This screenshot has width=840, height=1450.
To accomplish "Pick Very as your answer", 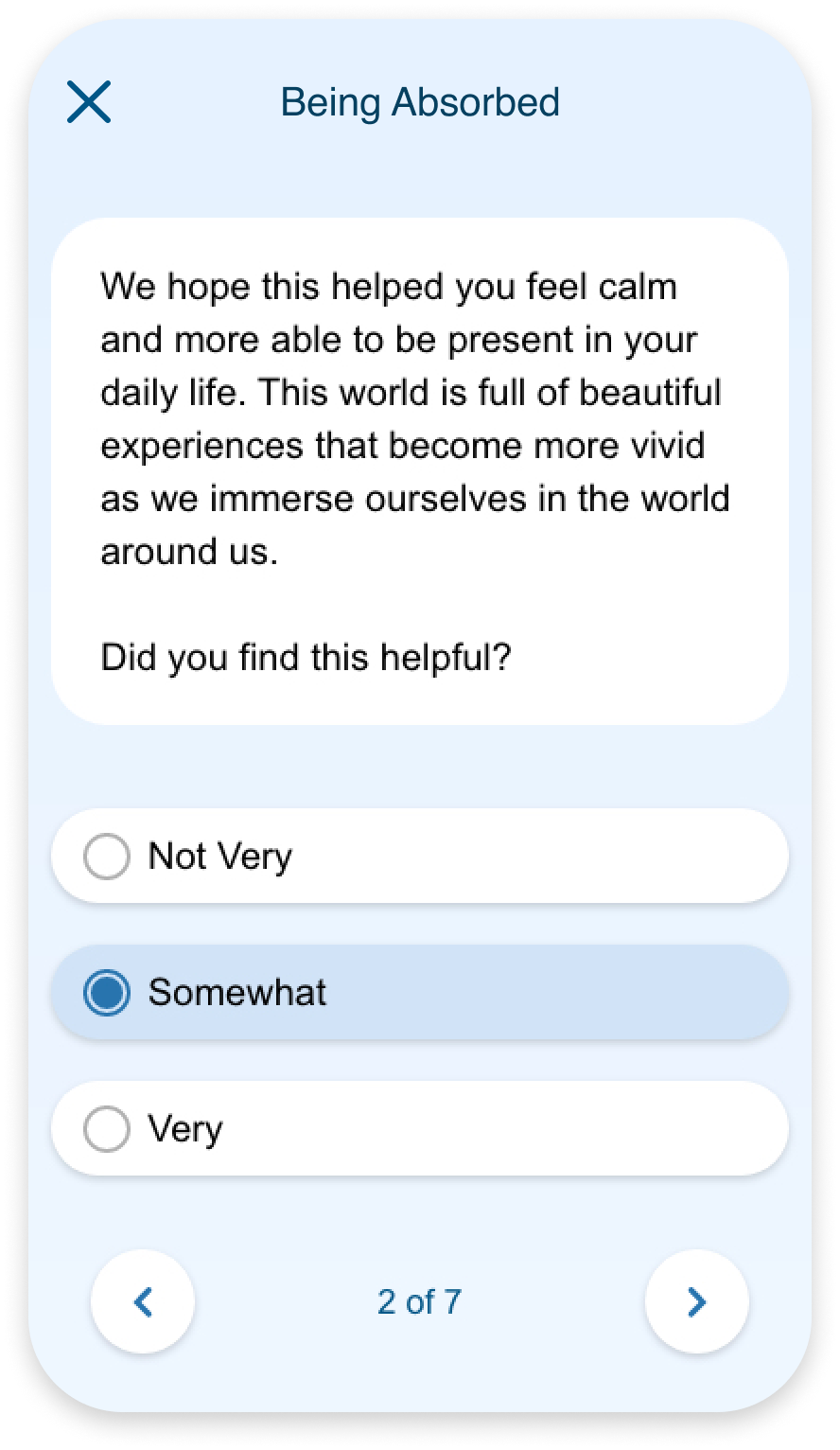I will (x=420, y=1128).
